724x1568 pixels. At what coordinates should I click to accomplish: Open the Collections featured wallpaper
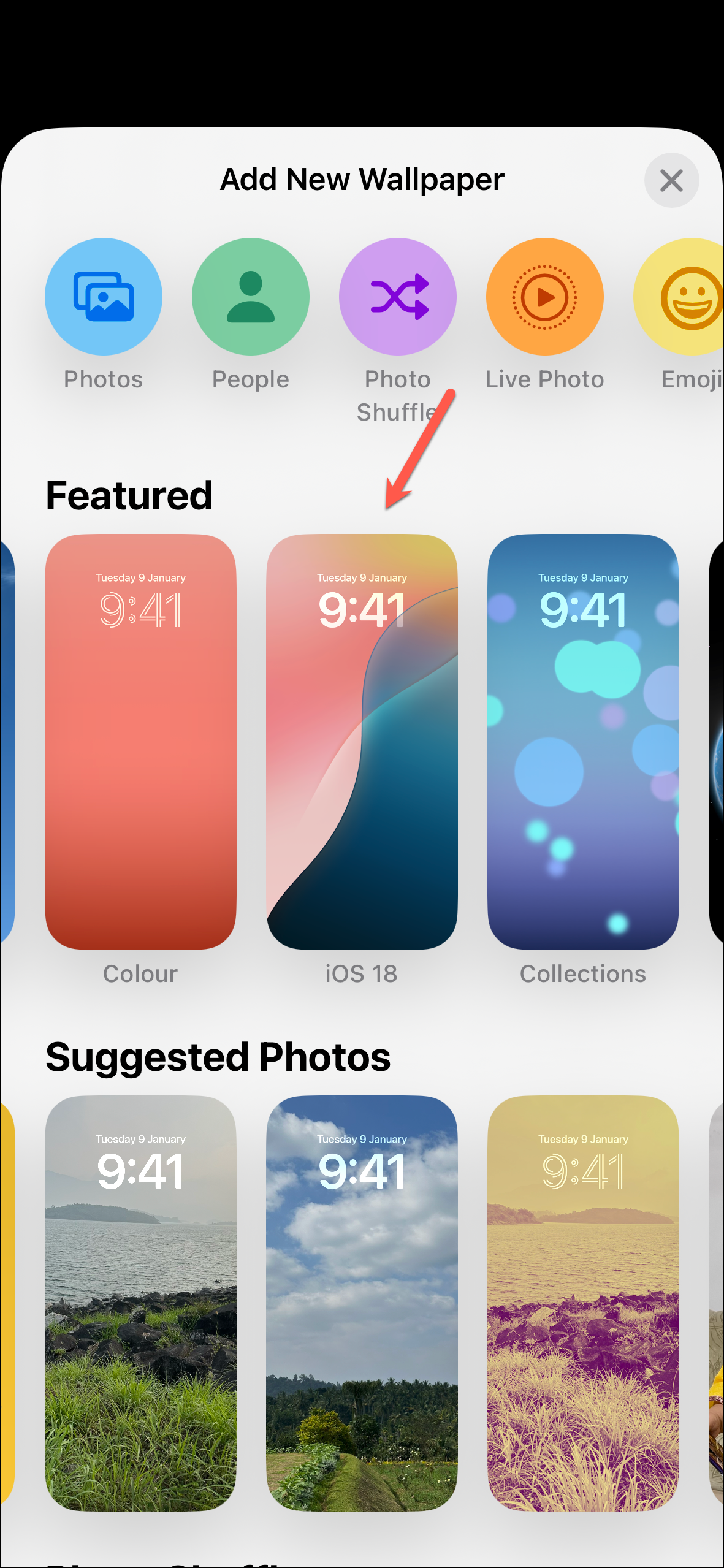coord(583,742)
